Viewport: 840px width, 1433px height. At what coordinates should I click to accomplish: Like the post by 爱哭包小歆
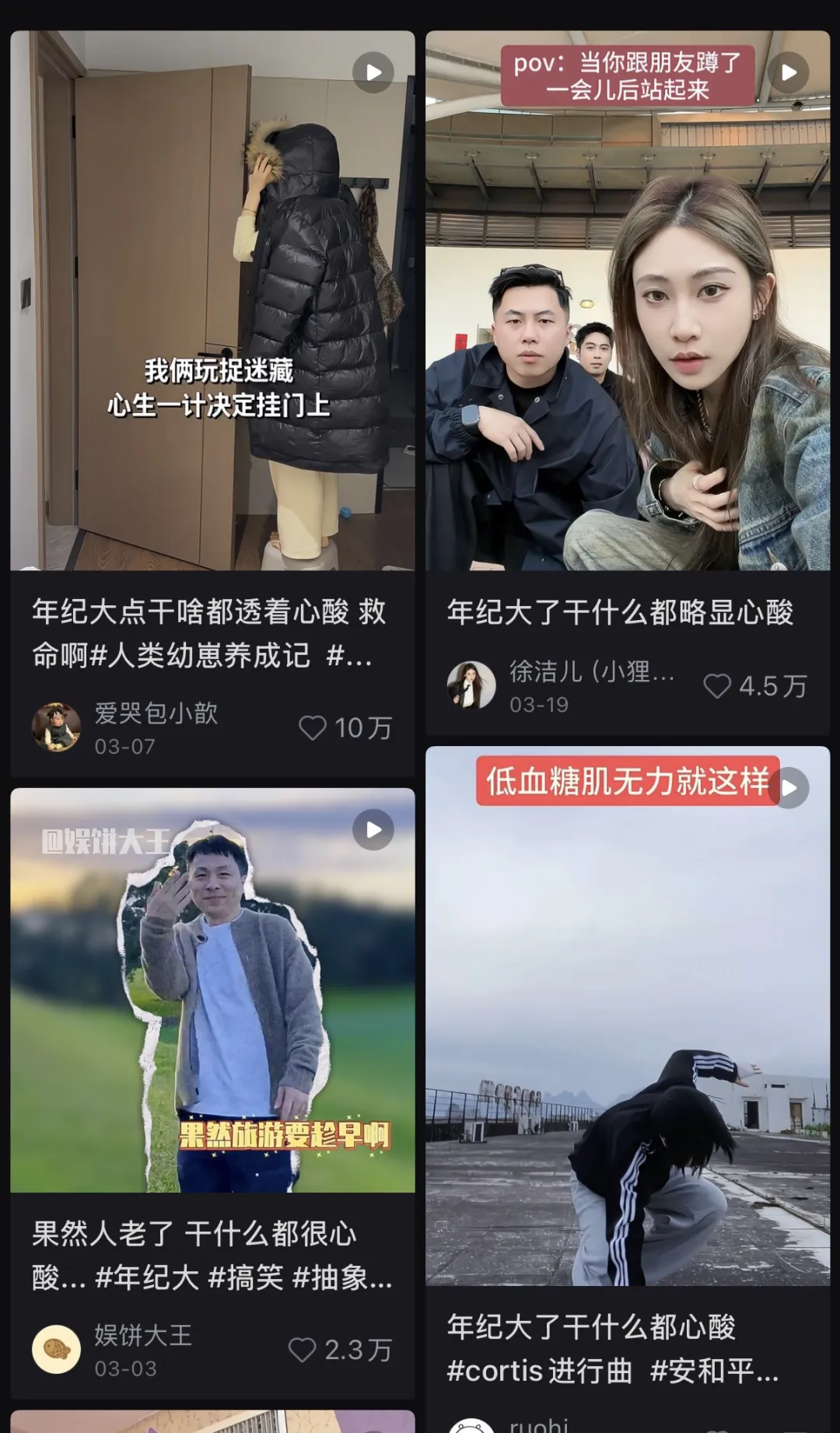coord(313,728)
